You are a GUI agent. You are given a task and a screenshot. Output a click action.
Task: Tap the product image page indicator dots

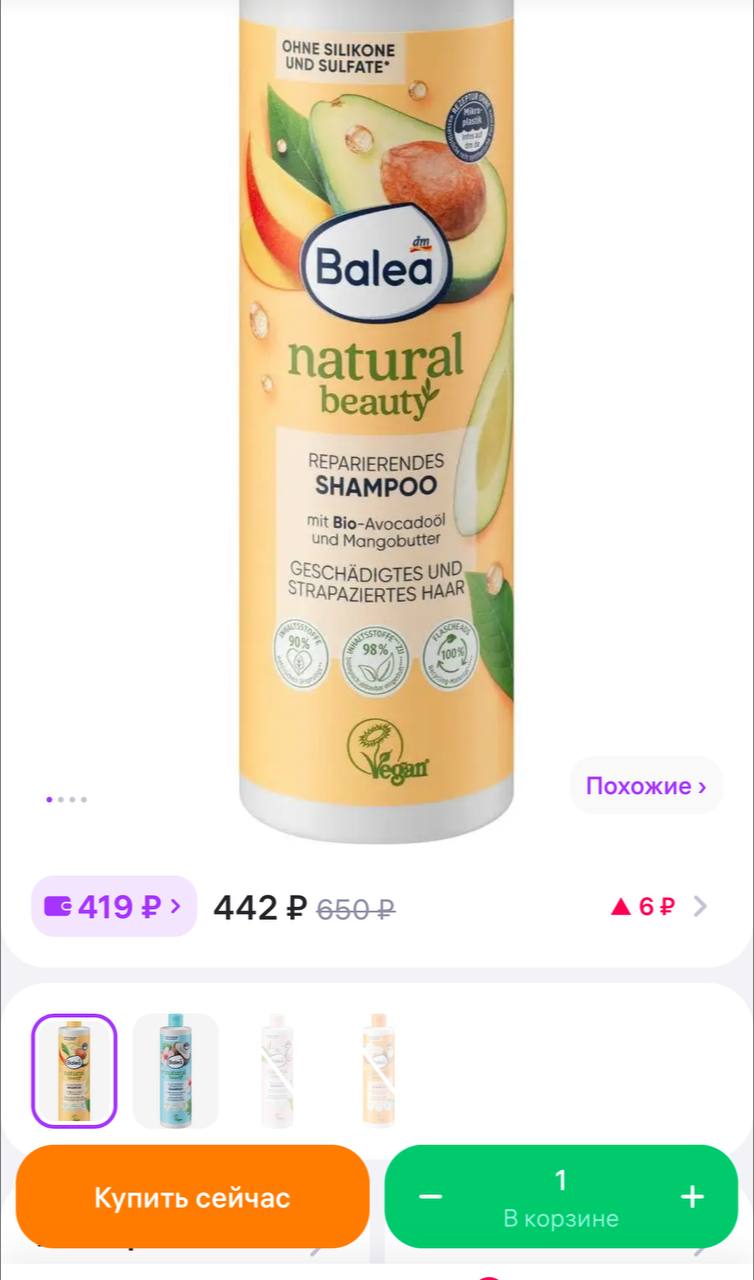66,799
